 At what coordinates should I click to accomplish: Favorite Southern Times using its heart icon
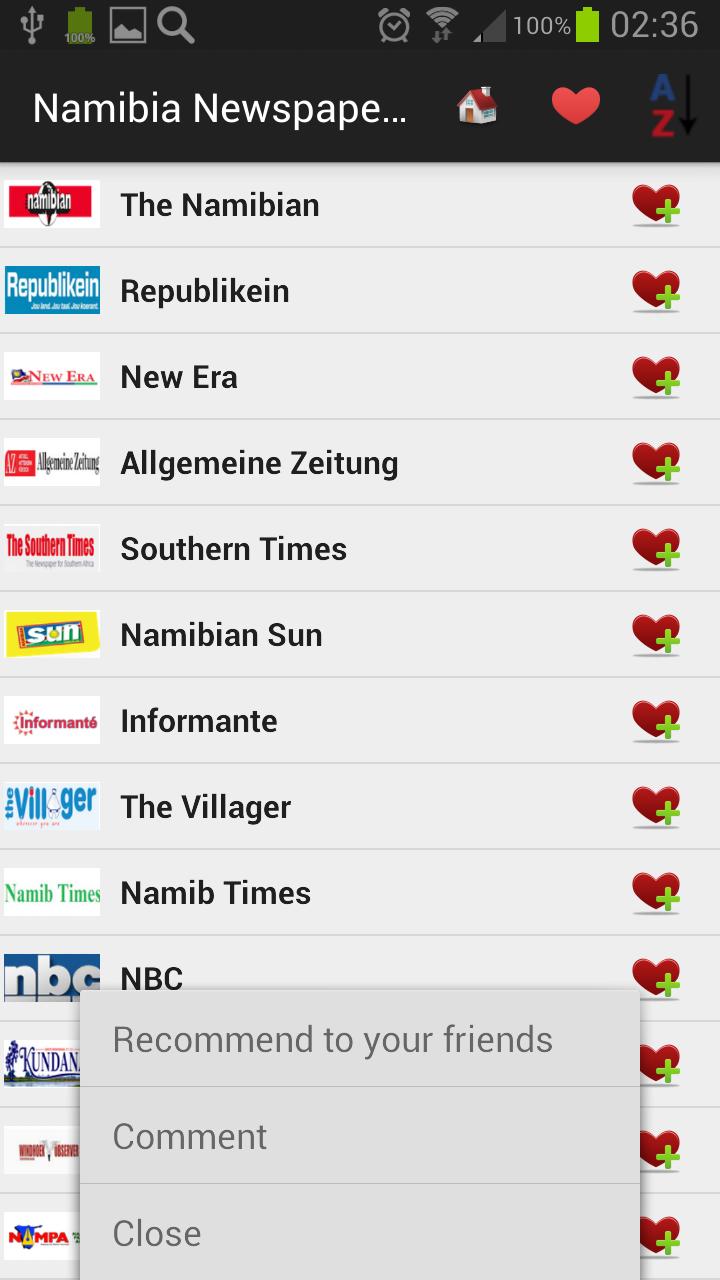click(x=657, y=548)
